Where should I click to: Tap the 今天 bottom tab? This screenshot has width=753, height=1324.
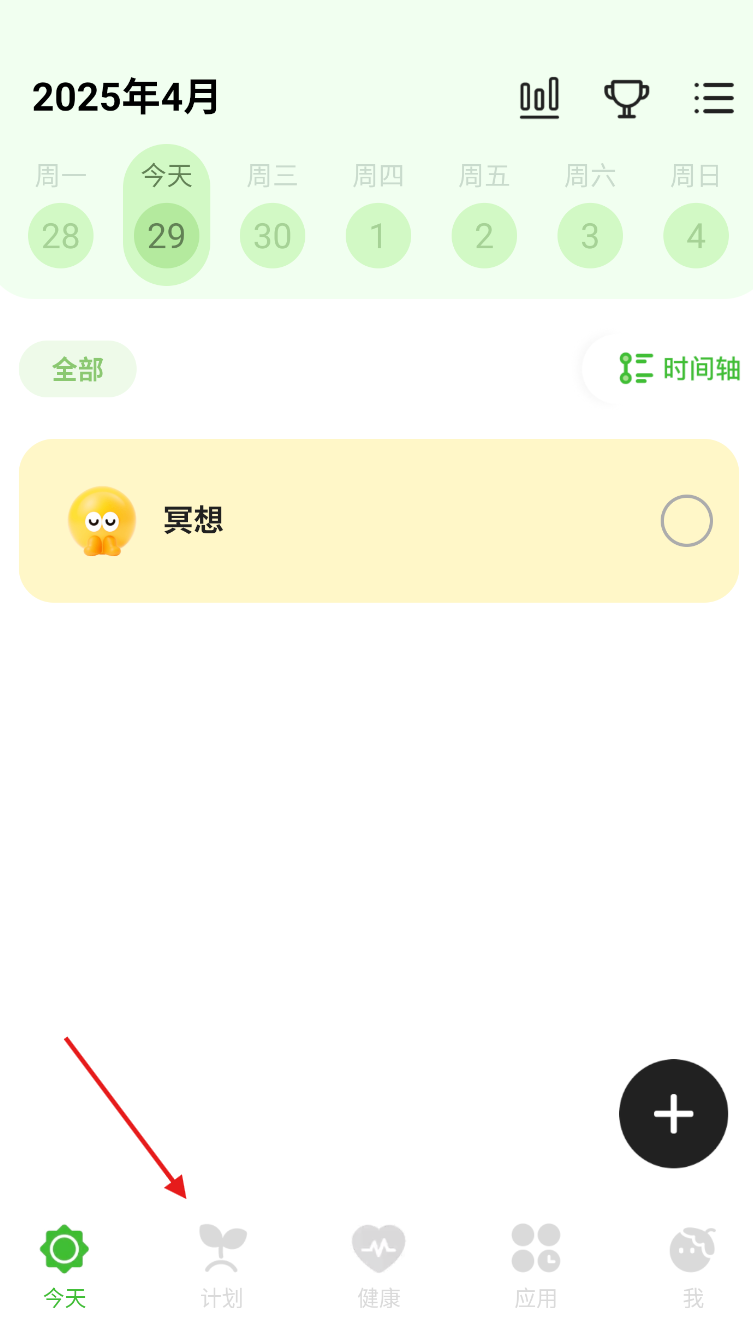point(65,1266)
